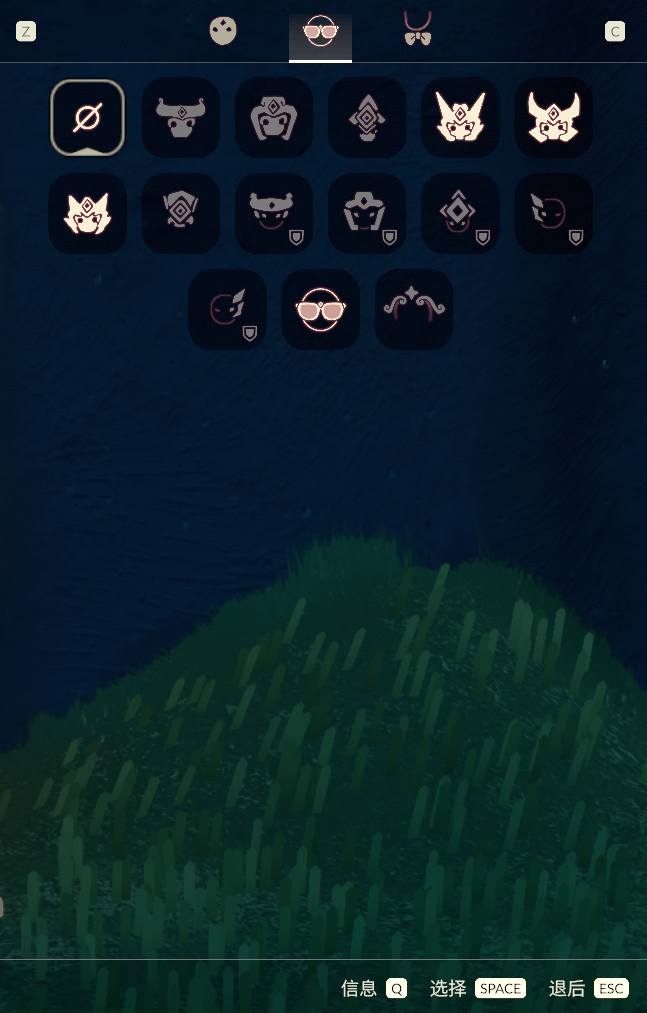Select the no-accessory crossed circle option
The height and width of the screenshot is (1013, 647).
coord(87,118)
